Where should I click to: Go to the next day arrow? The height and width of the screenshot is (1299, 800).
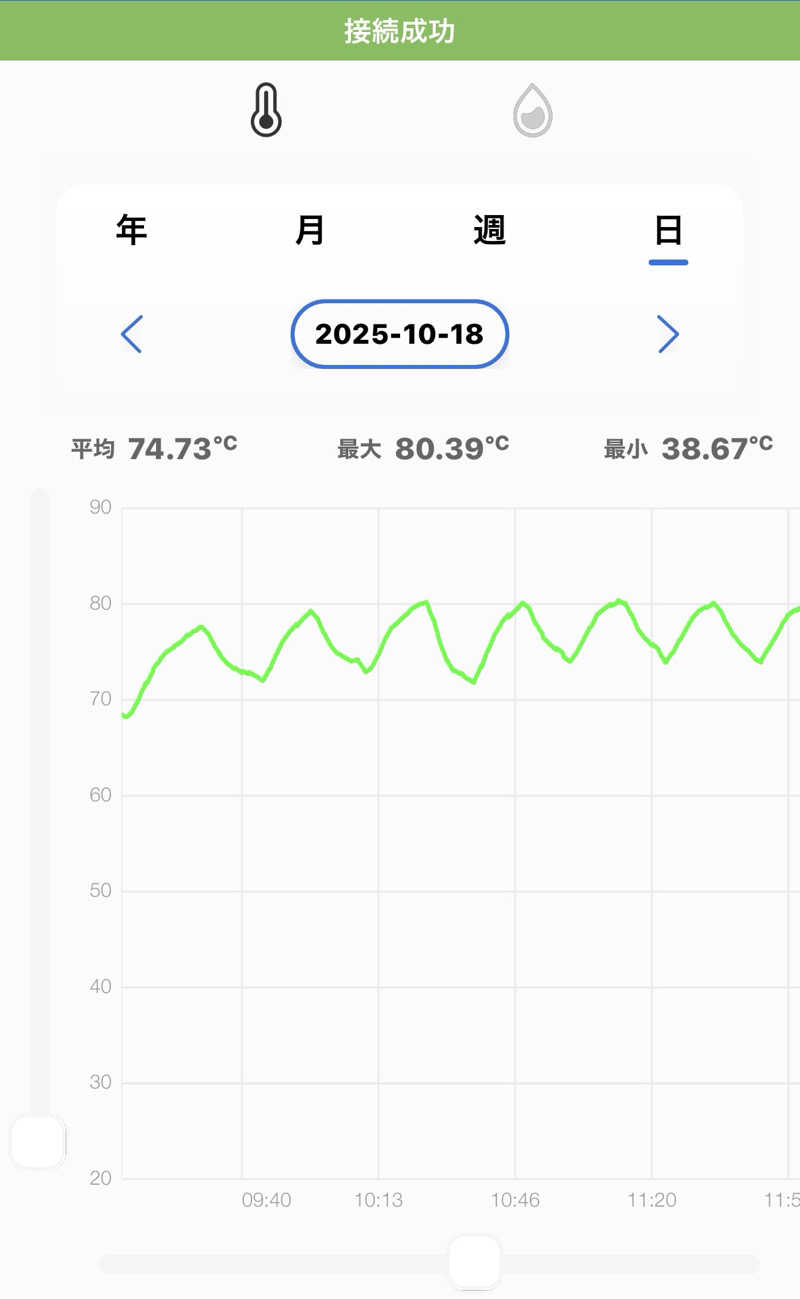pyautogui.click(x=668, y=334)
